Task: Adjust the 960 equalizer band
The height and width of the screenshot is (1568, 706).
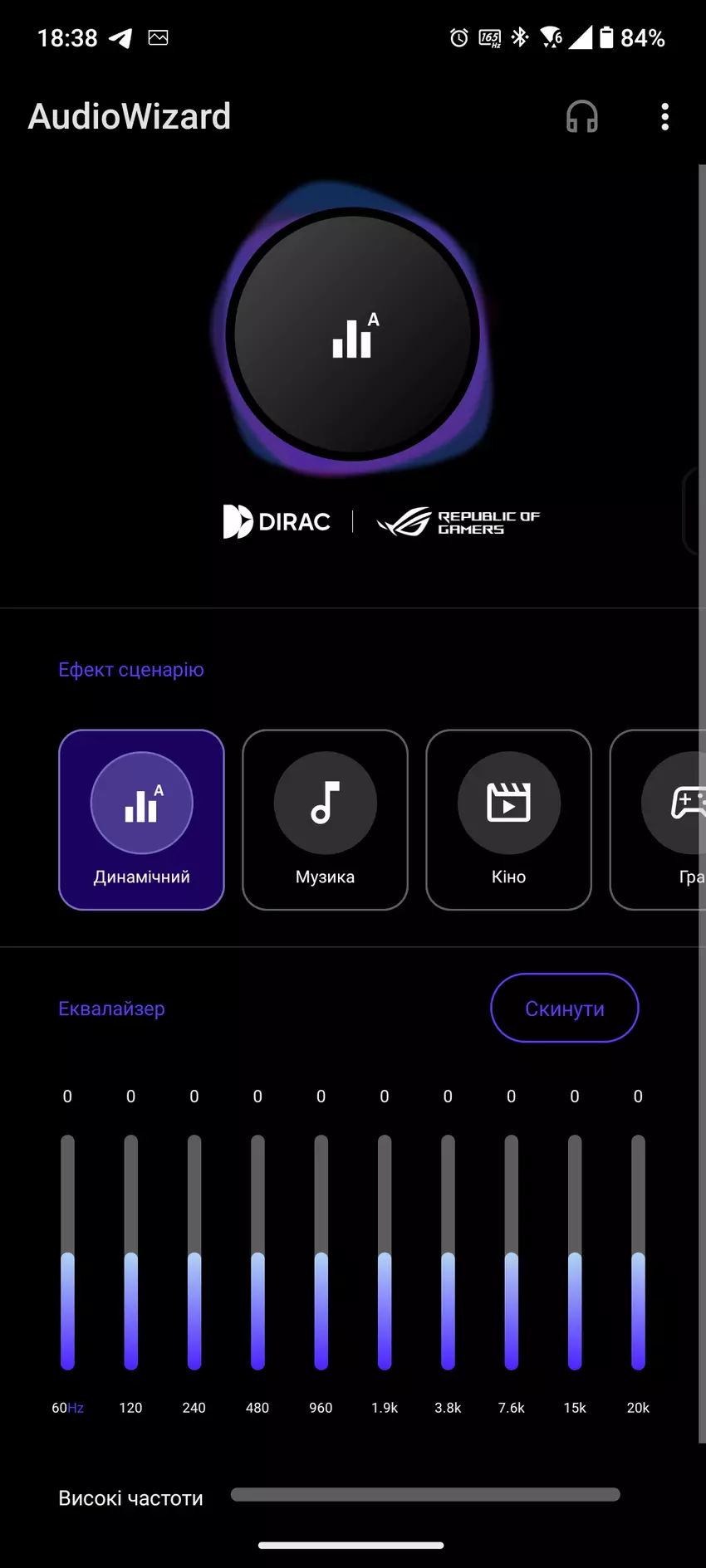Action: coord(321,1253)
